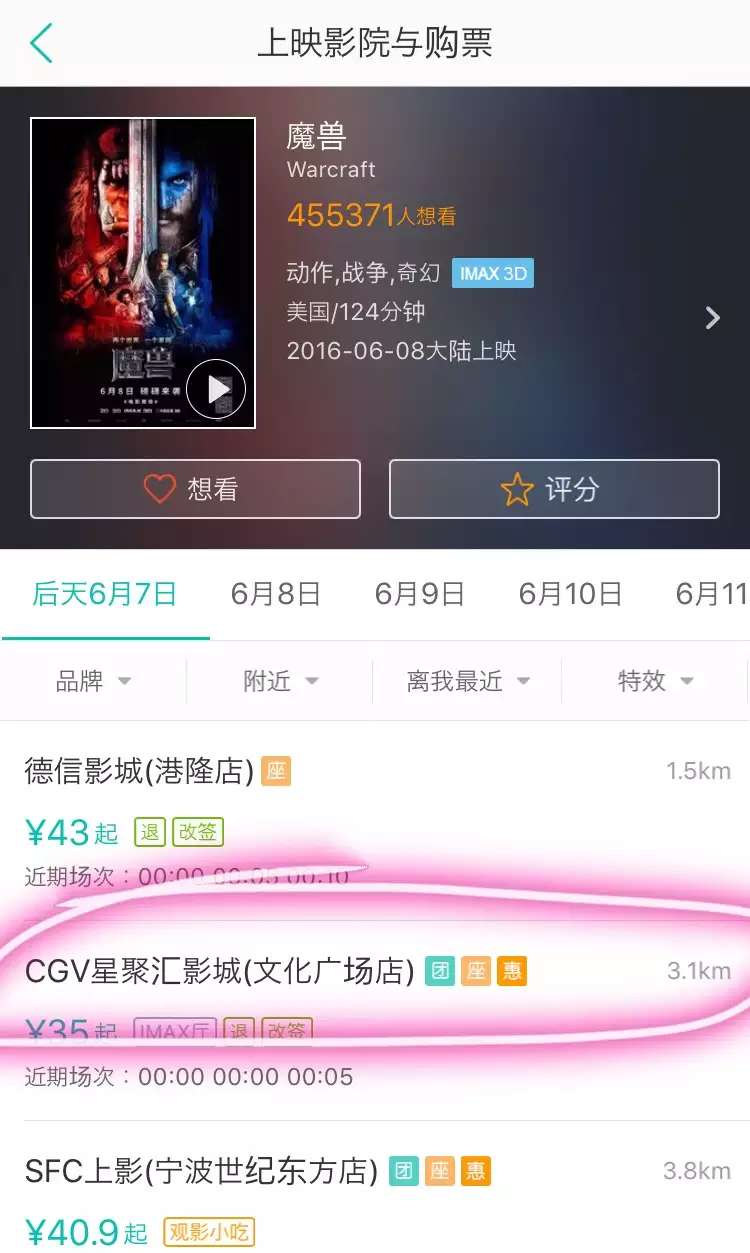Open the 德信影城(港隆店) cinema row
Screen dimensions: 750x1253
coord(375,821)
